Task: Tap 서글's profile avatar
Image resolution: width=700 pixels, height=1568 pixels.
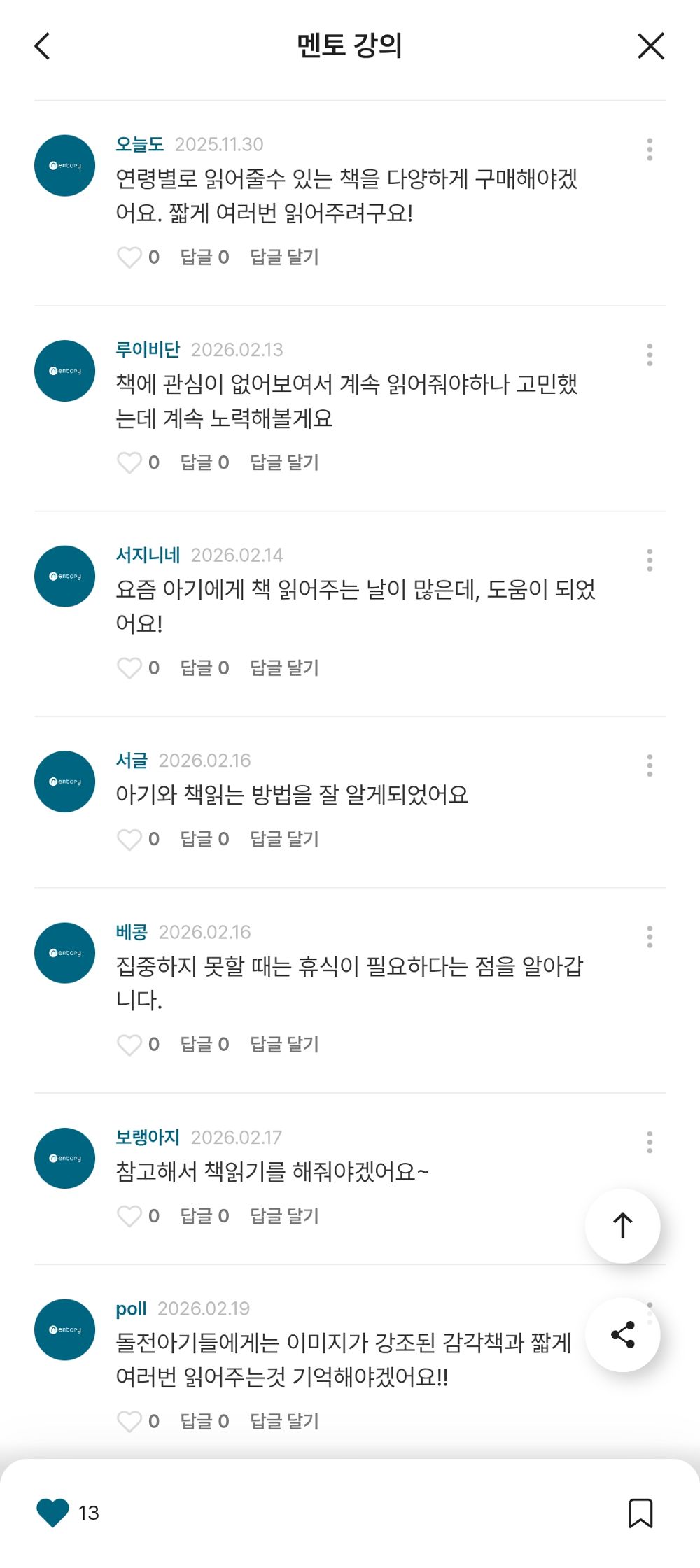Action: 64,782
